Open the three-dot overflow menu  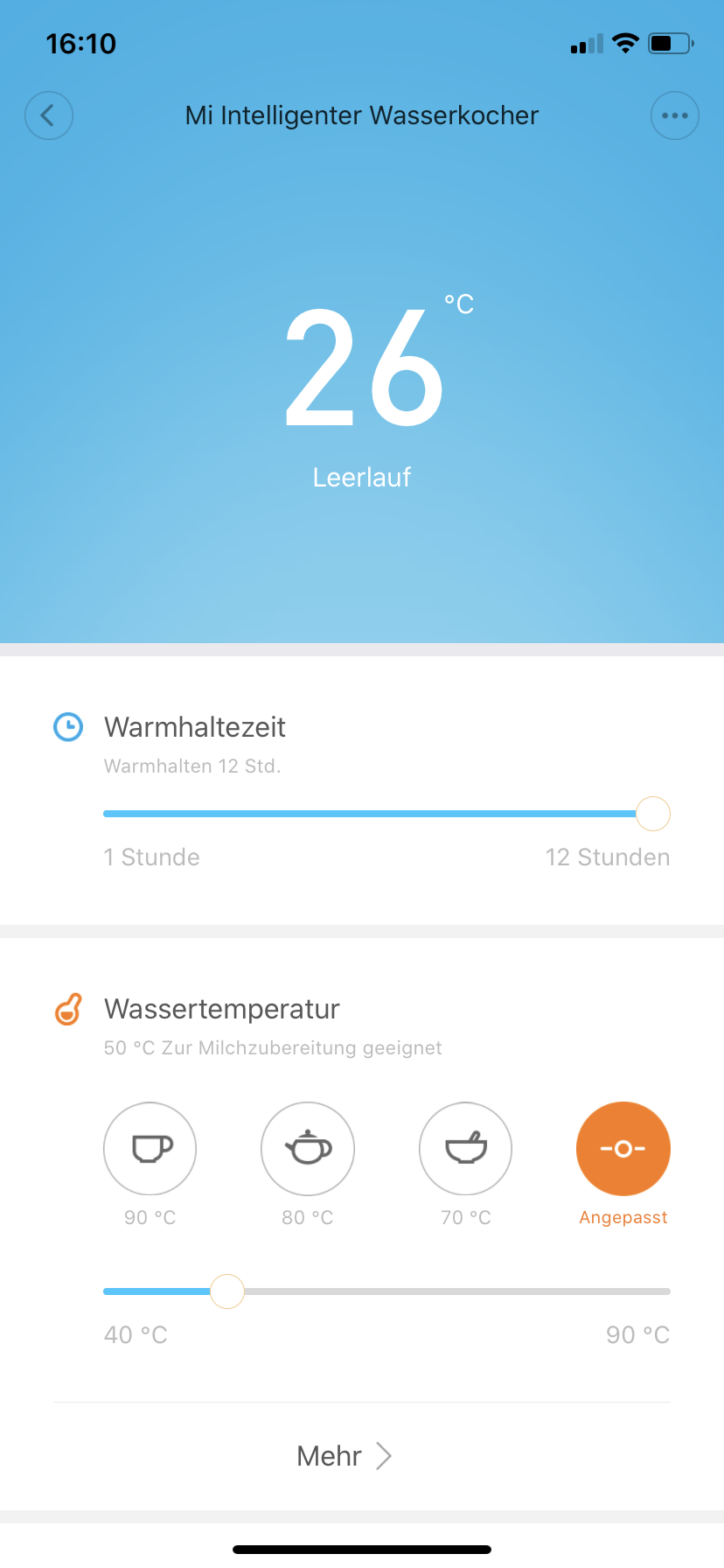click(x=674, y=115)
